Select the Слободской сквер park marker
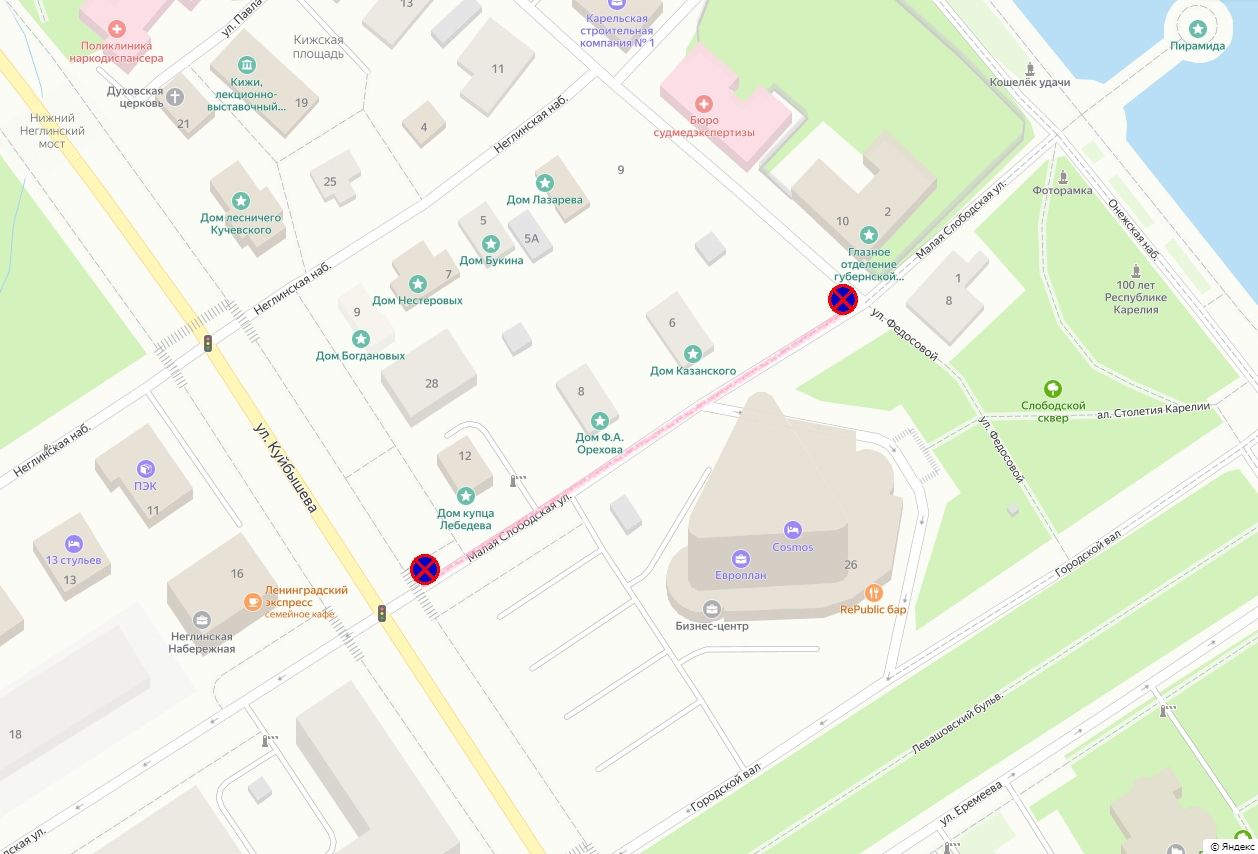The width and height of the screenshot is (1258, 854). [x=1052, y=389]
